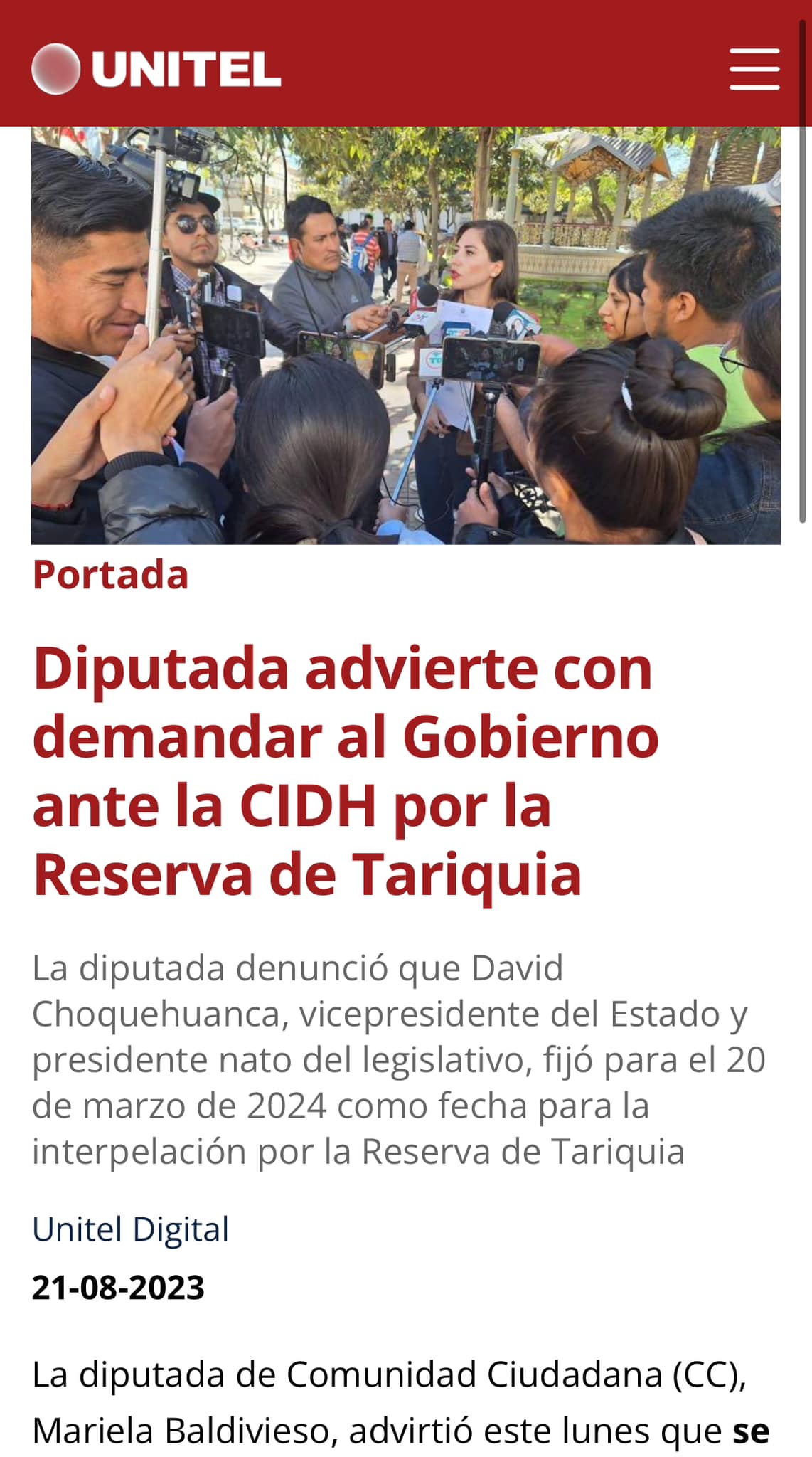Open the Portada section link

pyautogui.click(x=110, y=575)
